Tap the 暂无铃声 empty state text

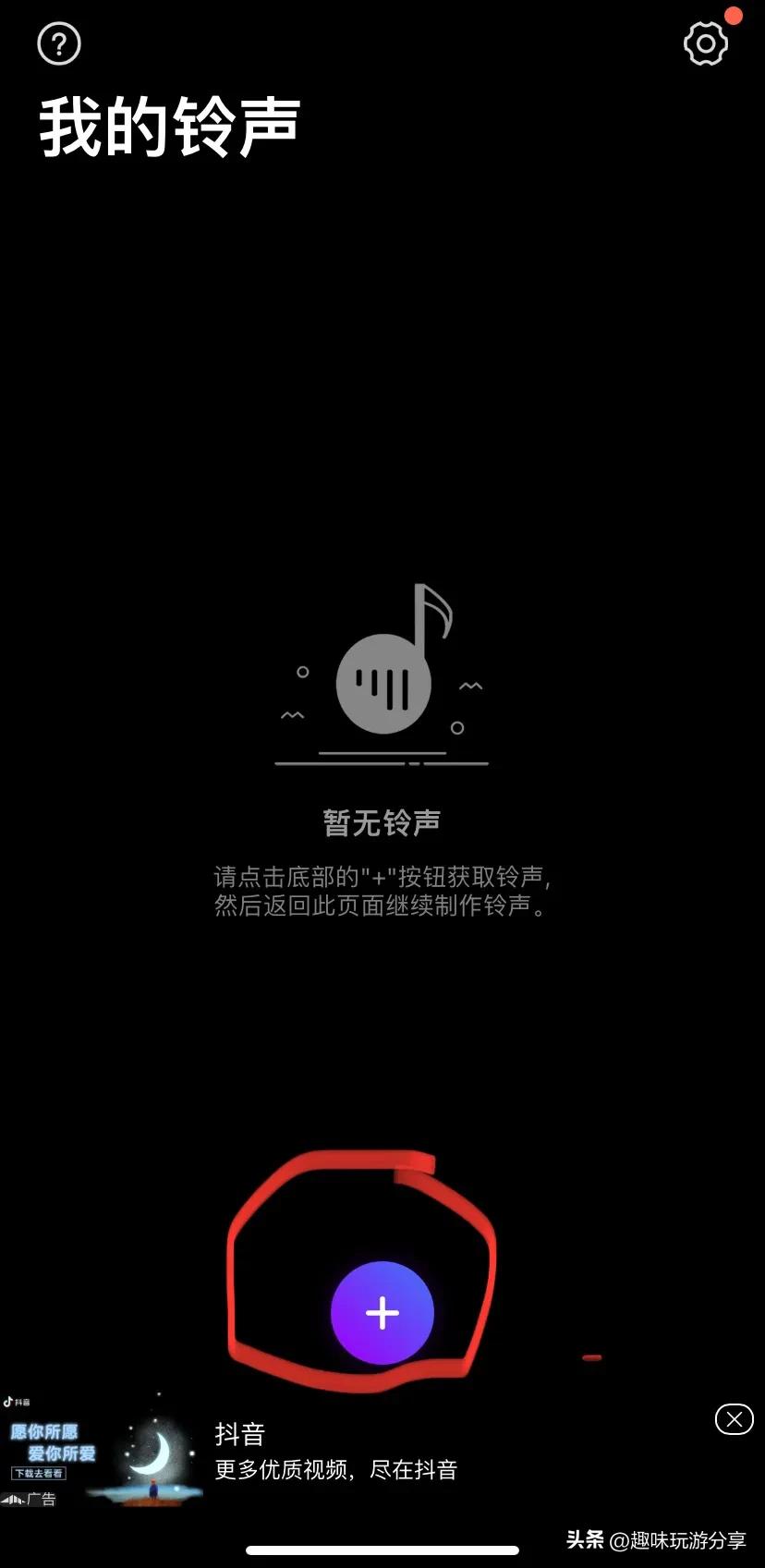(x=382, y=820)
